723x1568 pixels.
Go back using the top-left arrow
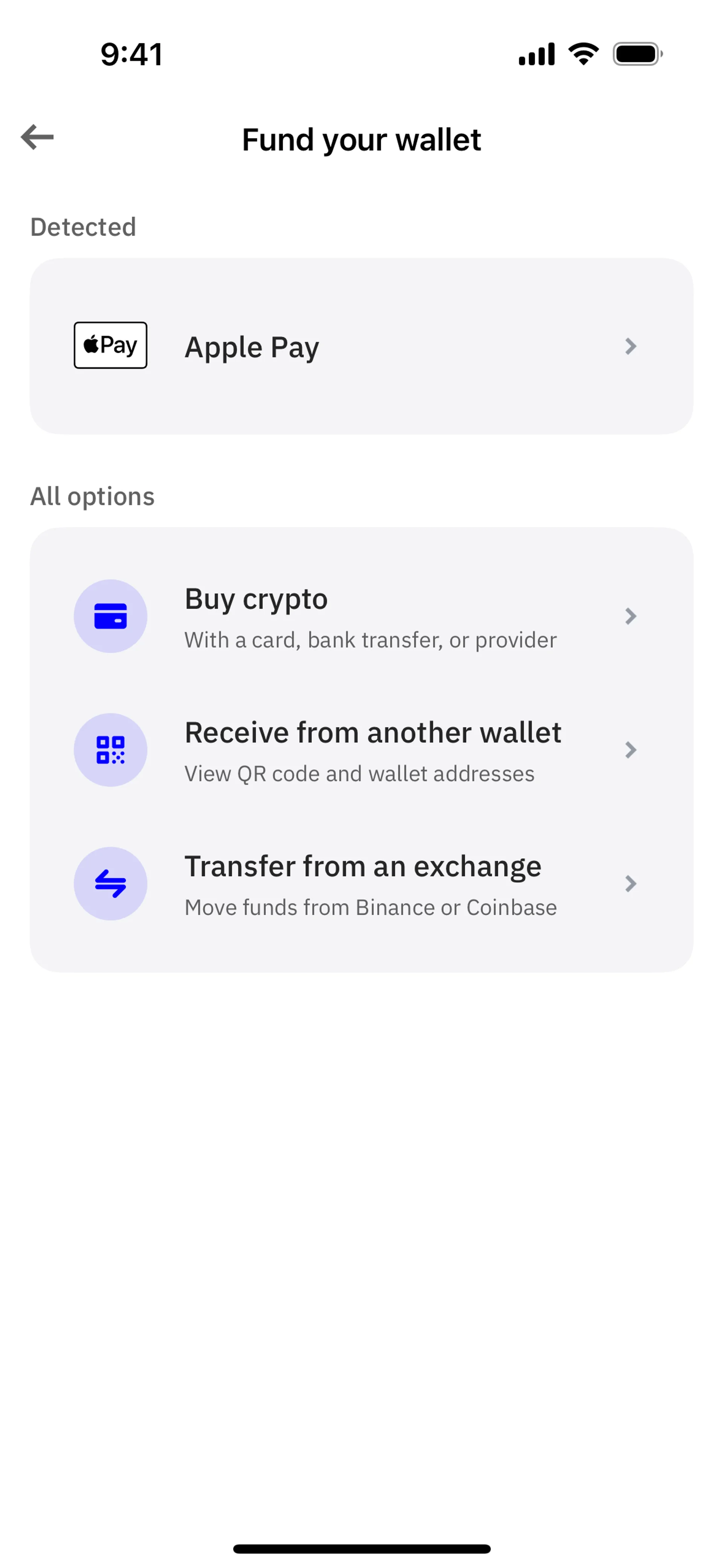[x=38, y=137]
